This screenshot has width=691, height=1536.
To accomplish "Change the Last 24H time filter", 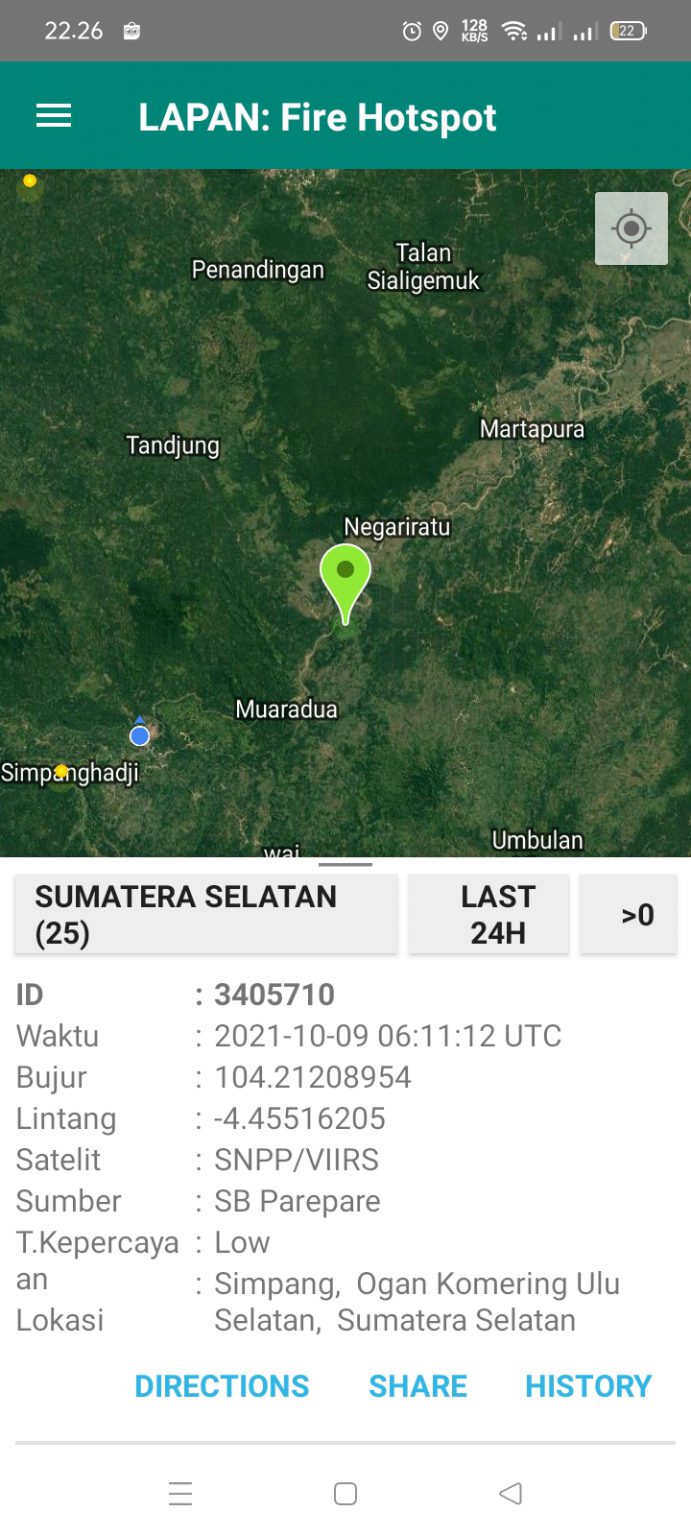I will tap(488, 914).
